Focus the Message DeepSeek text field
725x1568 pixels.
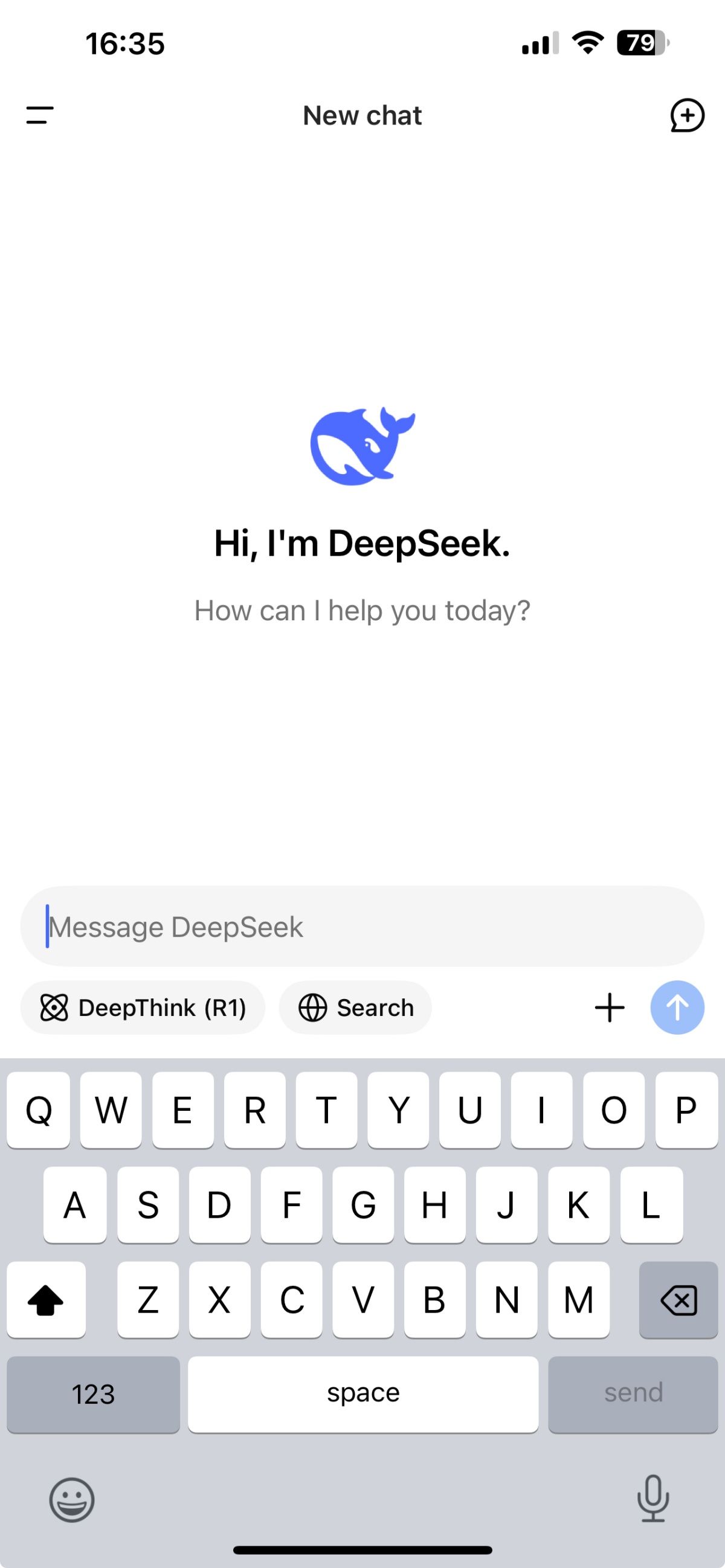(362, 927)
